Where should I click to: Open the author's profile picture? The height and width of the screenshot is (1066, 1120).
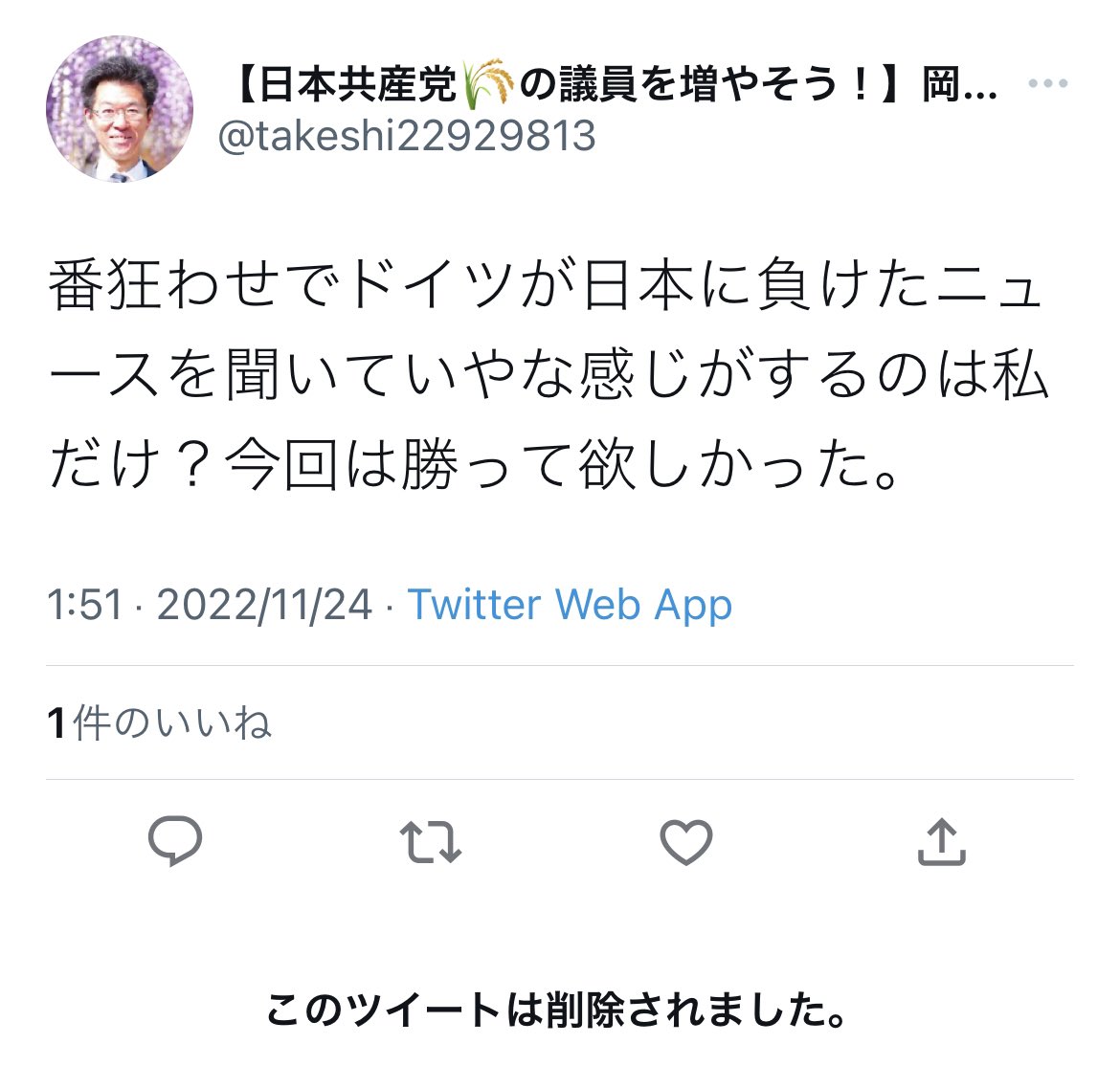pos(120,110)
